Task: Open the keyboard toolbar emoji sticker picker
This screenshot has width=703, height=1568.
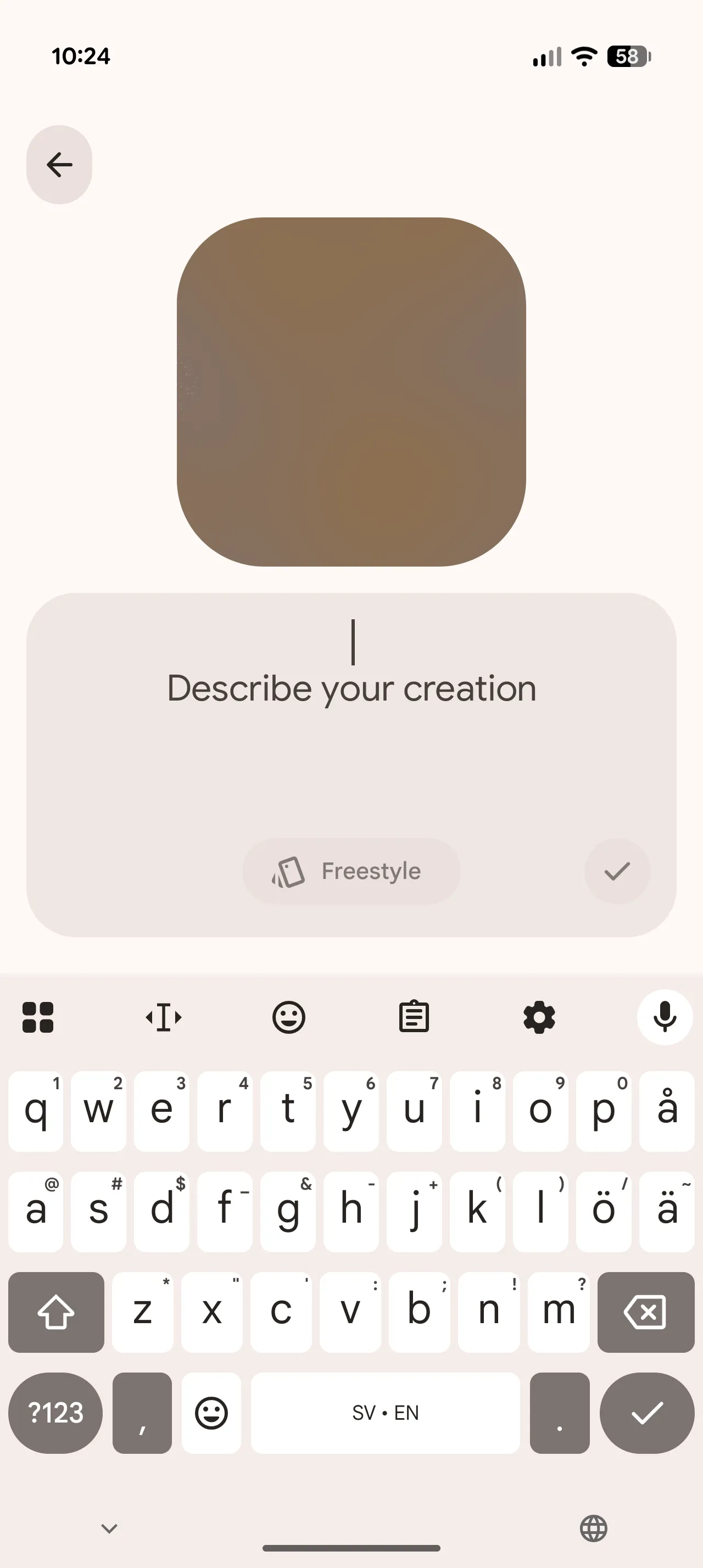Action: [x=288, y=1017]
